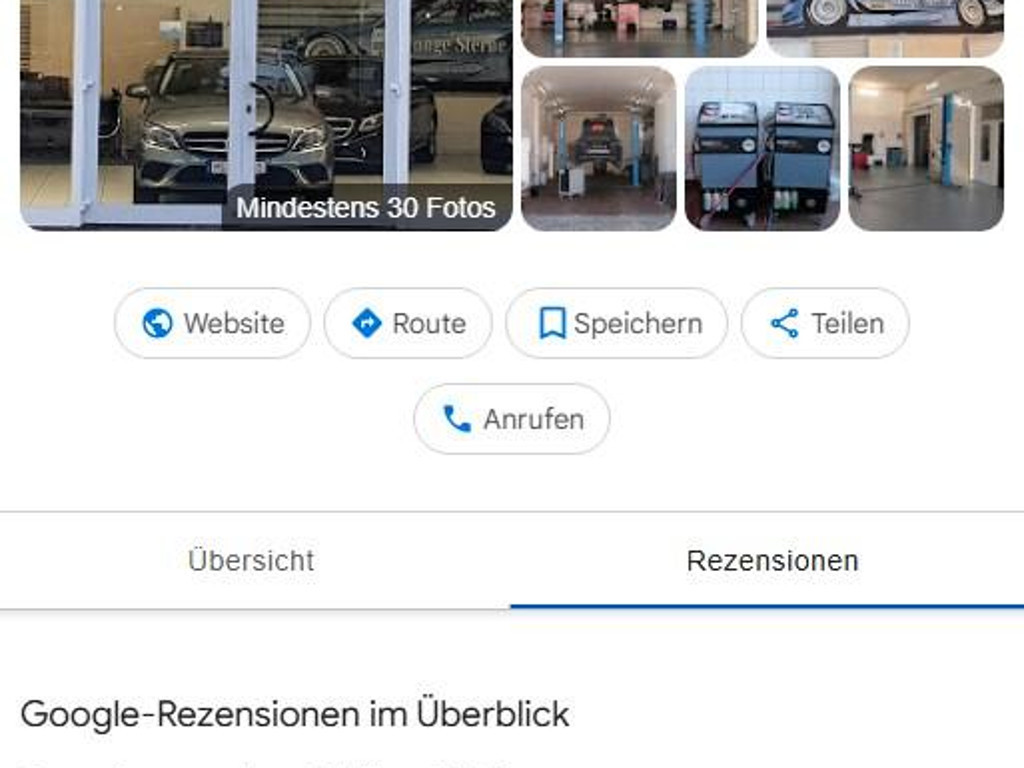Open the photo labeled Mindestens 30 Fotos
The image size is (1024, 768).
click(266, 115)
